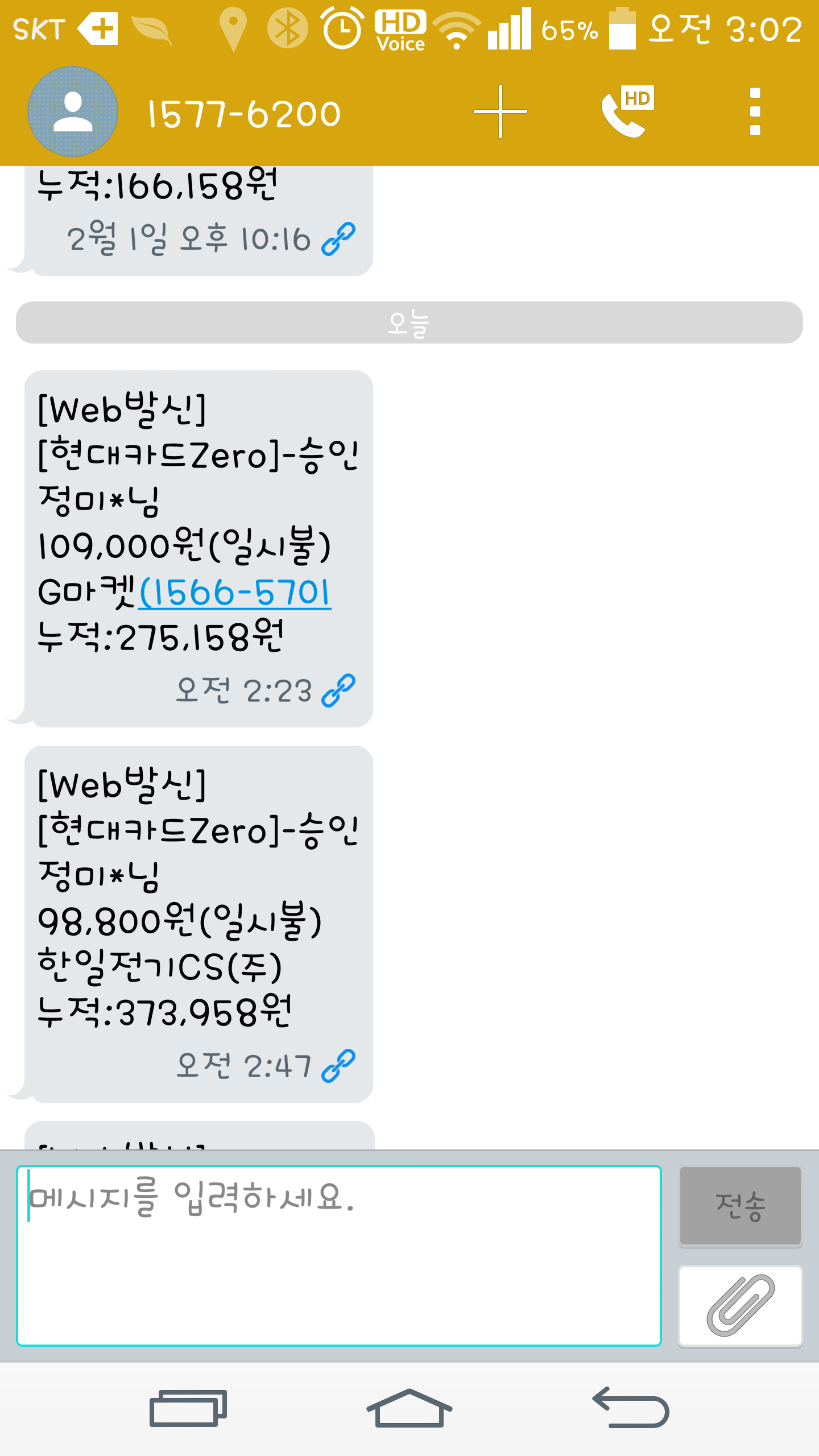
Task: Tap the 전송 send button
Action: tap(740, 1205)
